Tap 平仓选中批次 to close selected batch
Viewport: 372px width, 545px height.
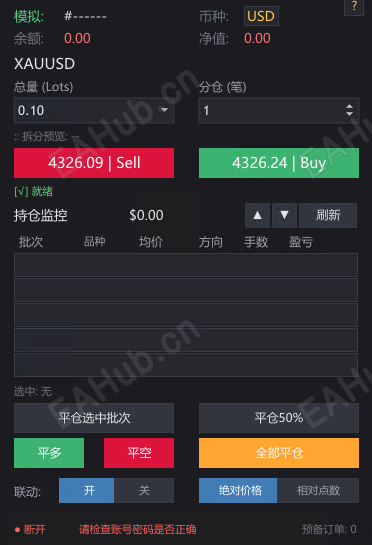click(94, 418)
